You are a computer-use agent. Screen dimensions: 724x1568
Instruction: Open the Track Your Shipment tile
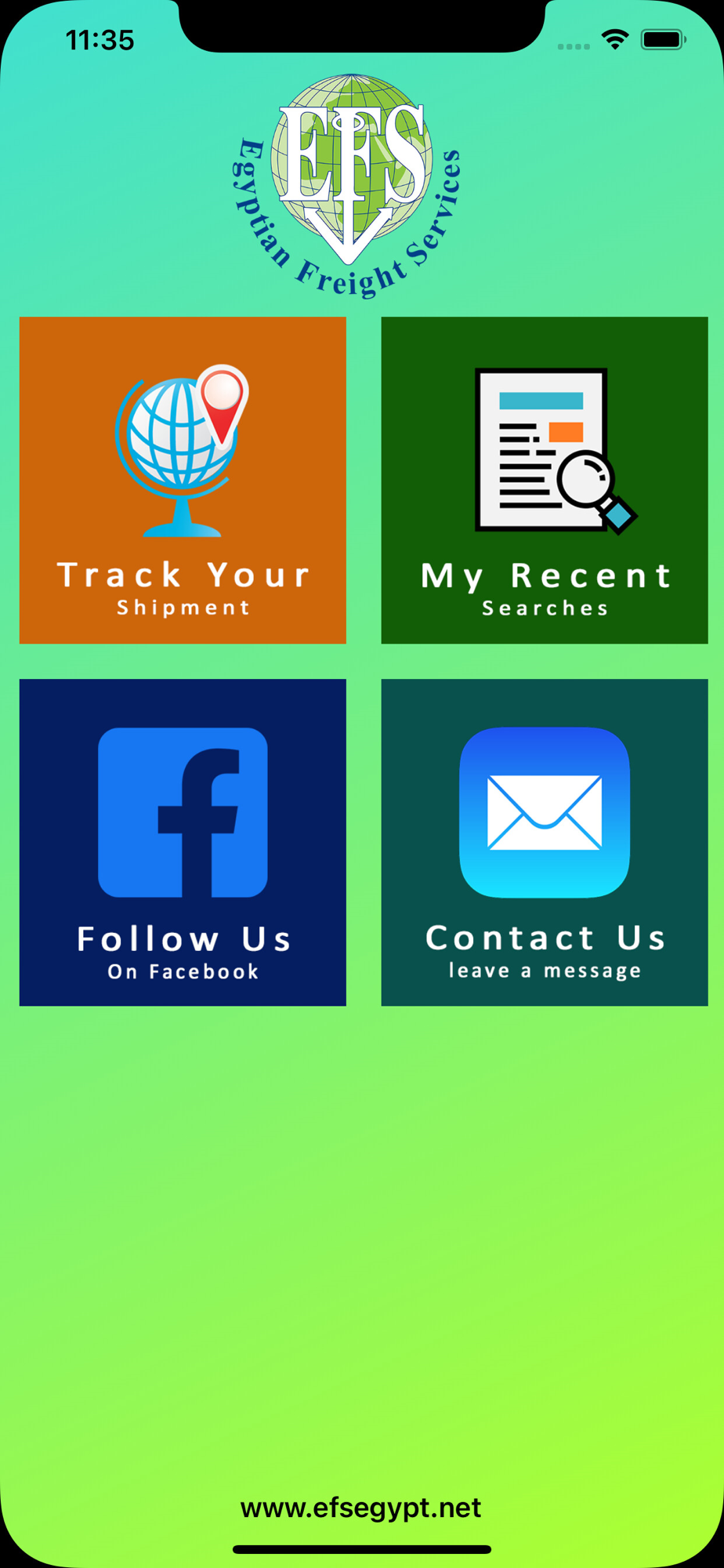point(183,480)
